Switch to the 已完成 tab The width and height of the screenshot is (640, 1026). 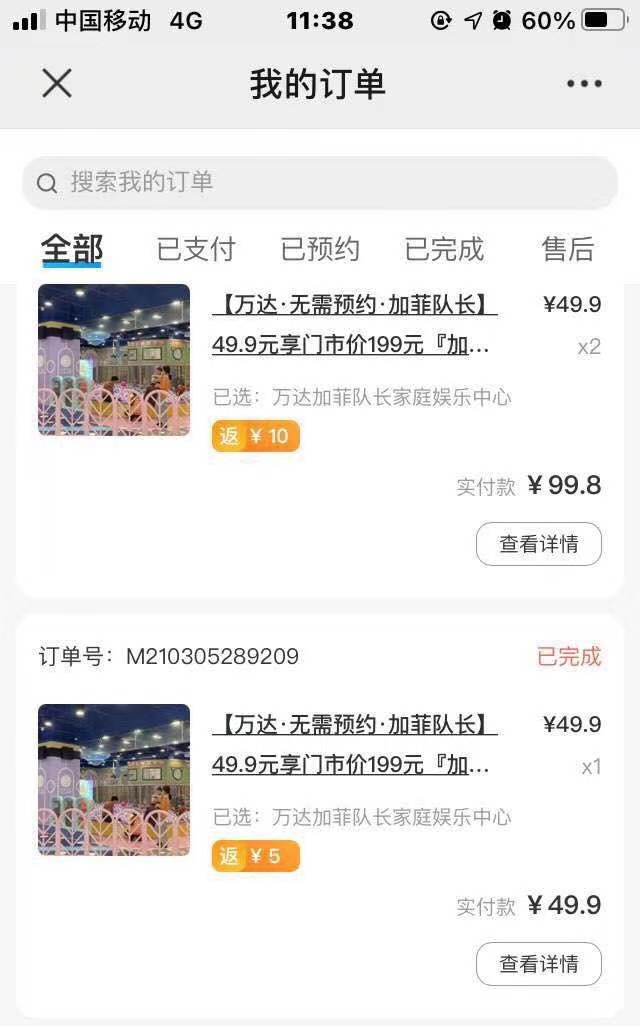pos(444,249)
